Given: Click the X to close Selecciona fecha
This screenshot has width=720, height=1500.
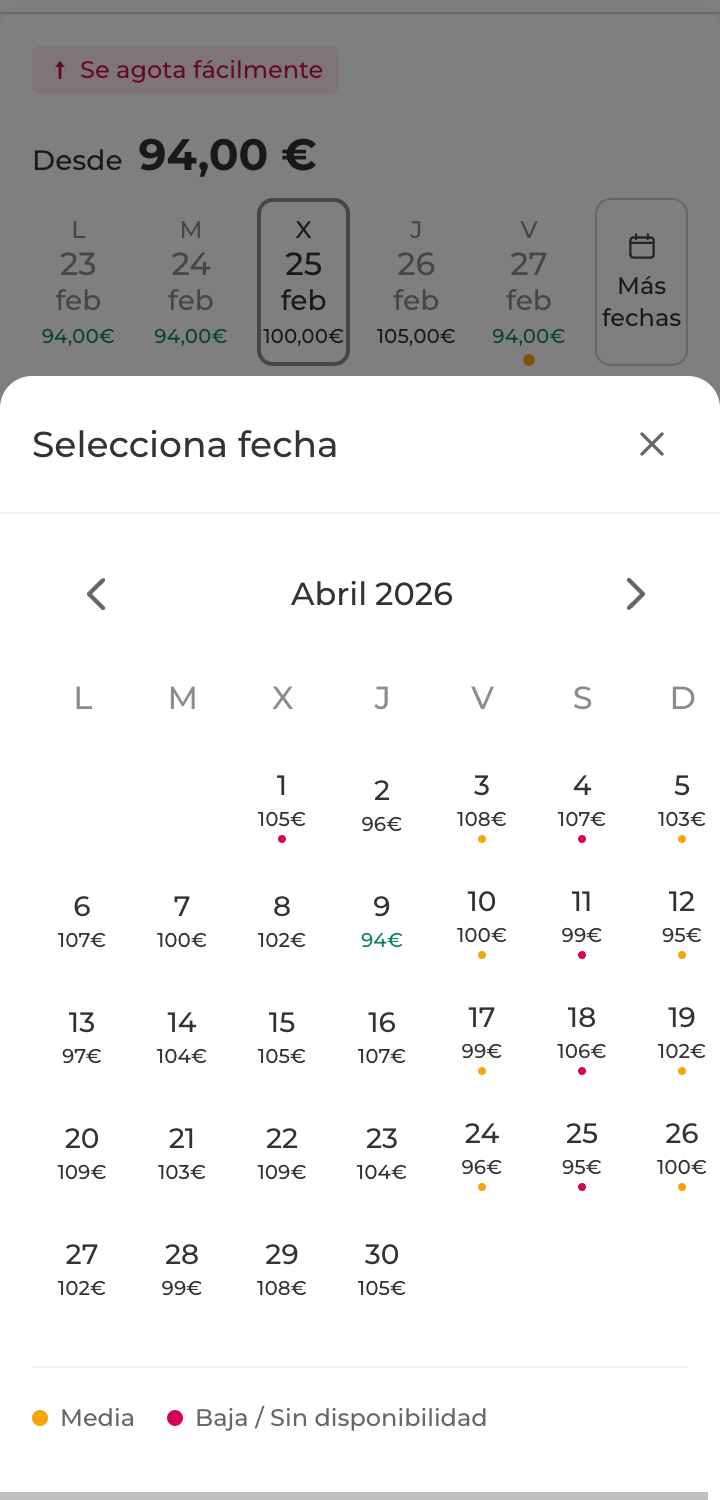Looking at the screenshot, I should tap(652, 444).
